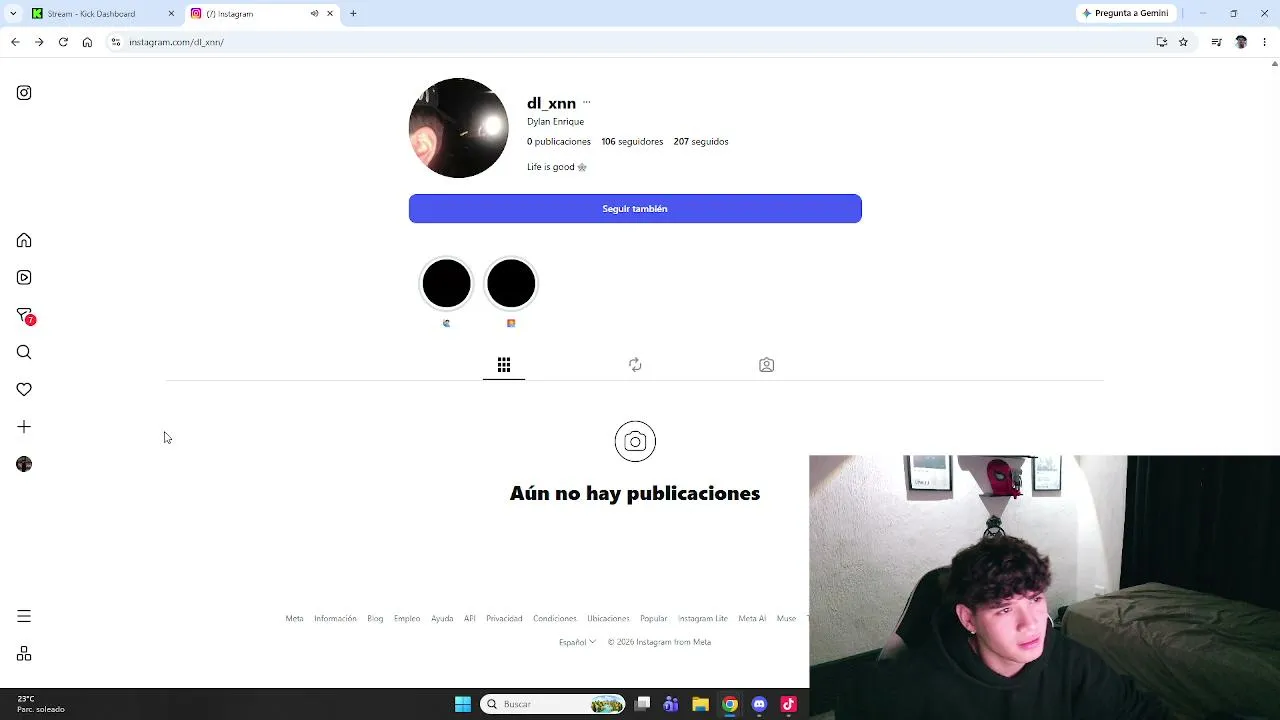View the 207 seguidos list
1280x720 pixels.
[701, 141]
